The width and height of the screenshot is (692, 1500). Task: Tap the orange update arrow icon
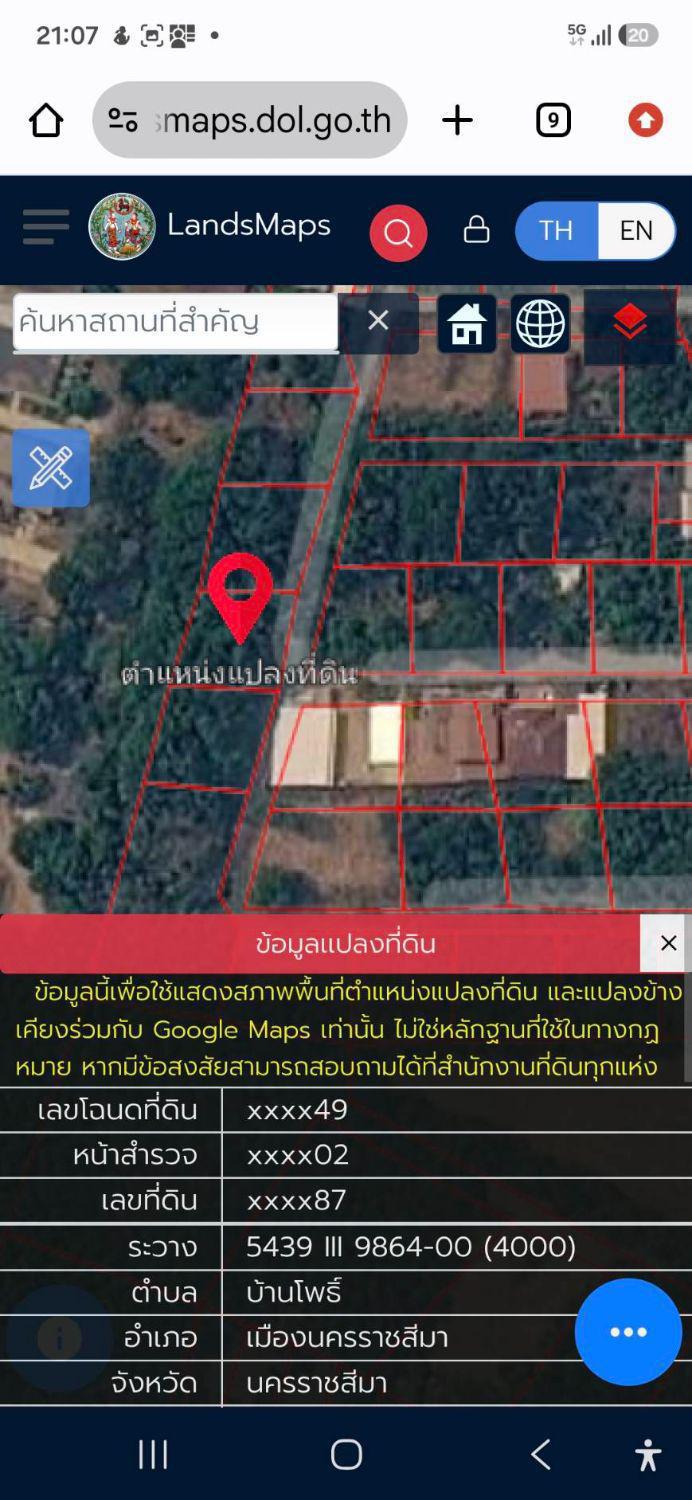[x=645, y=121]
